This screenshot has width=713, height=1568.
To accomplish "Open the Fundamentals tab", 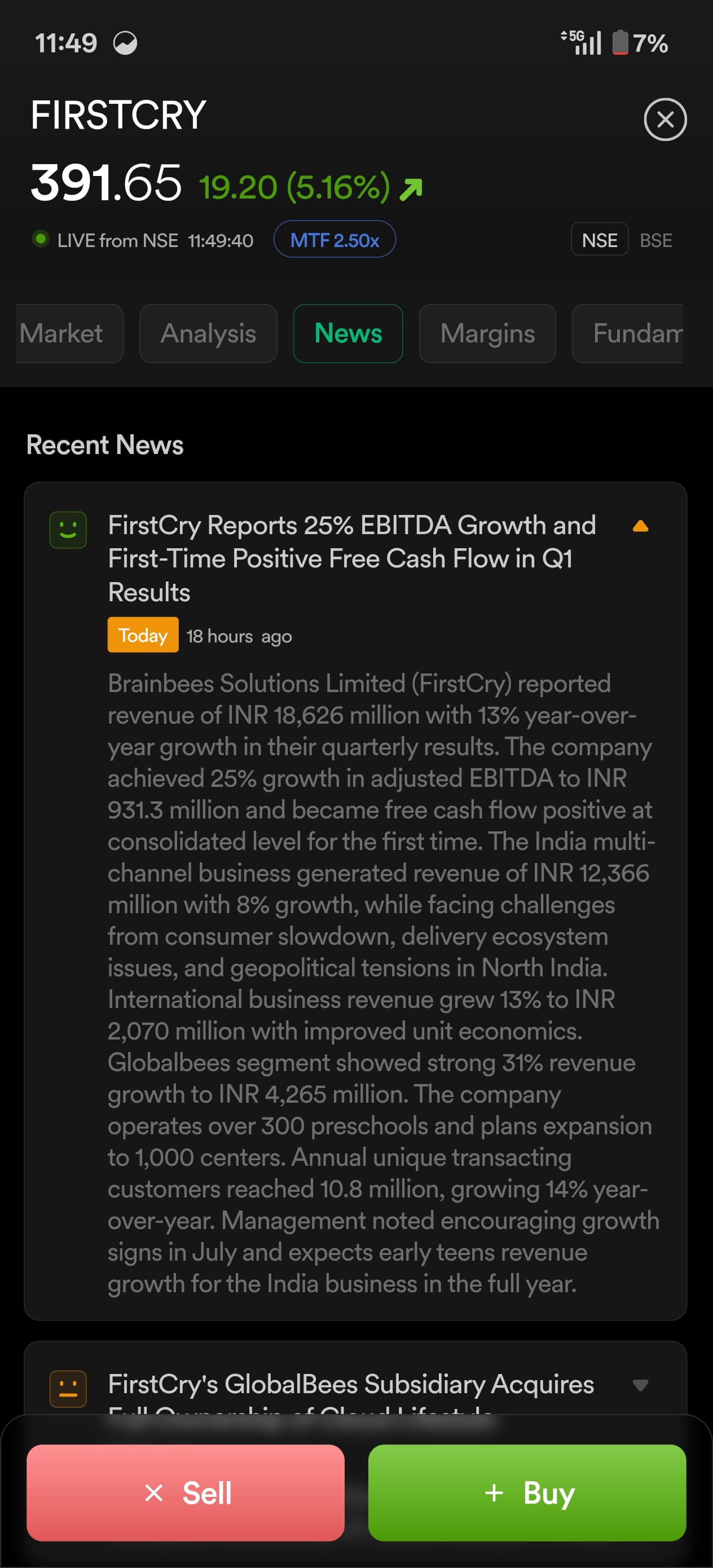I will pos(628,333).
